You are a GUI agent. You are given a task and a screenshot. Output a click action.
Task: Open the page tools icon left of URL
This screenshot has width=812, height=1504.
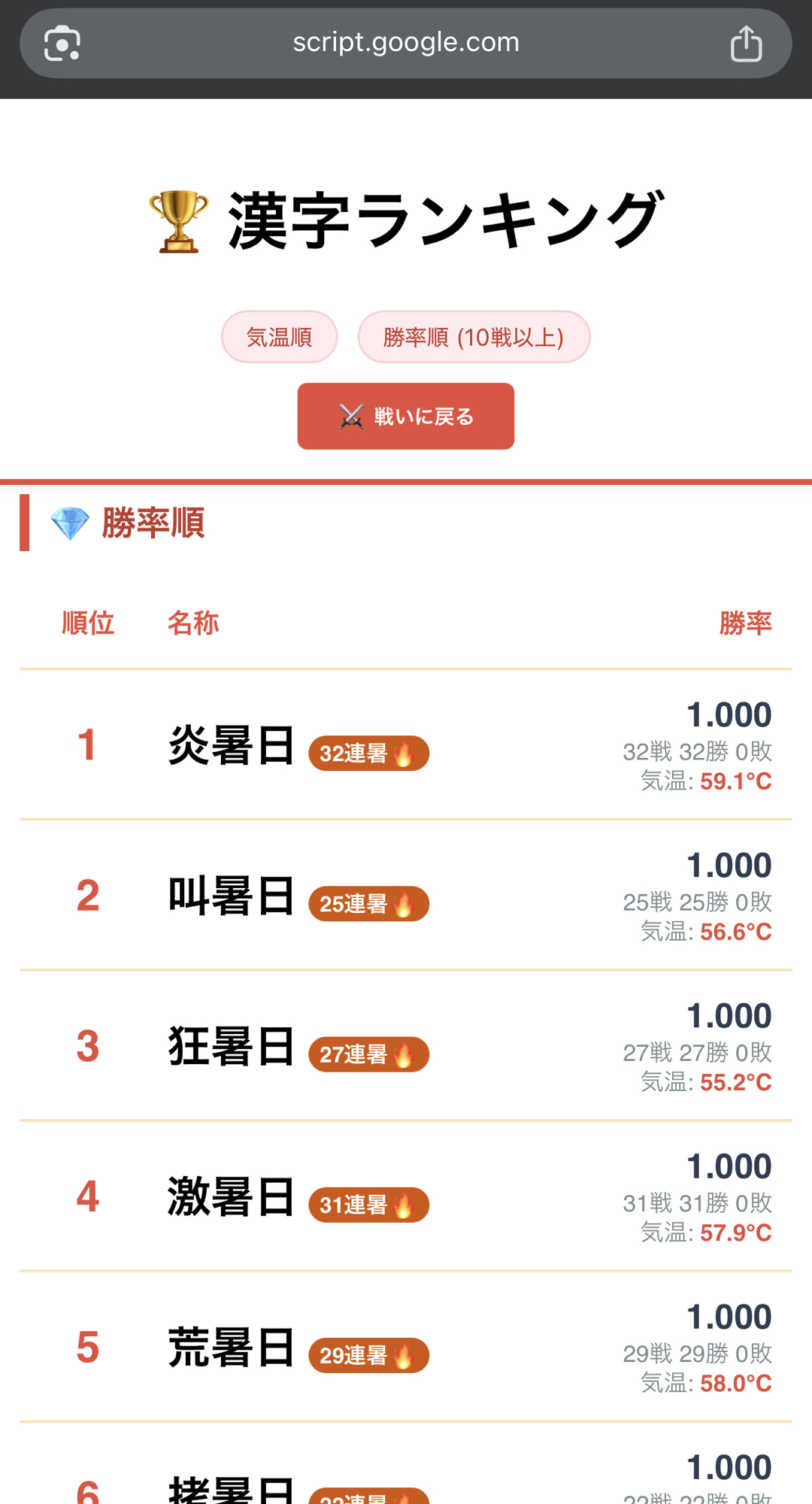click(62, 44)
